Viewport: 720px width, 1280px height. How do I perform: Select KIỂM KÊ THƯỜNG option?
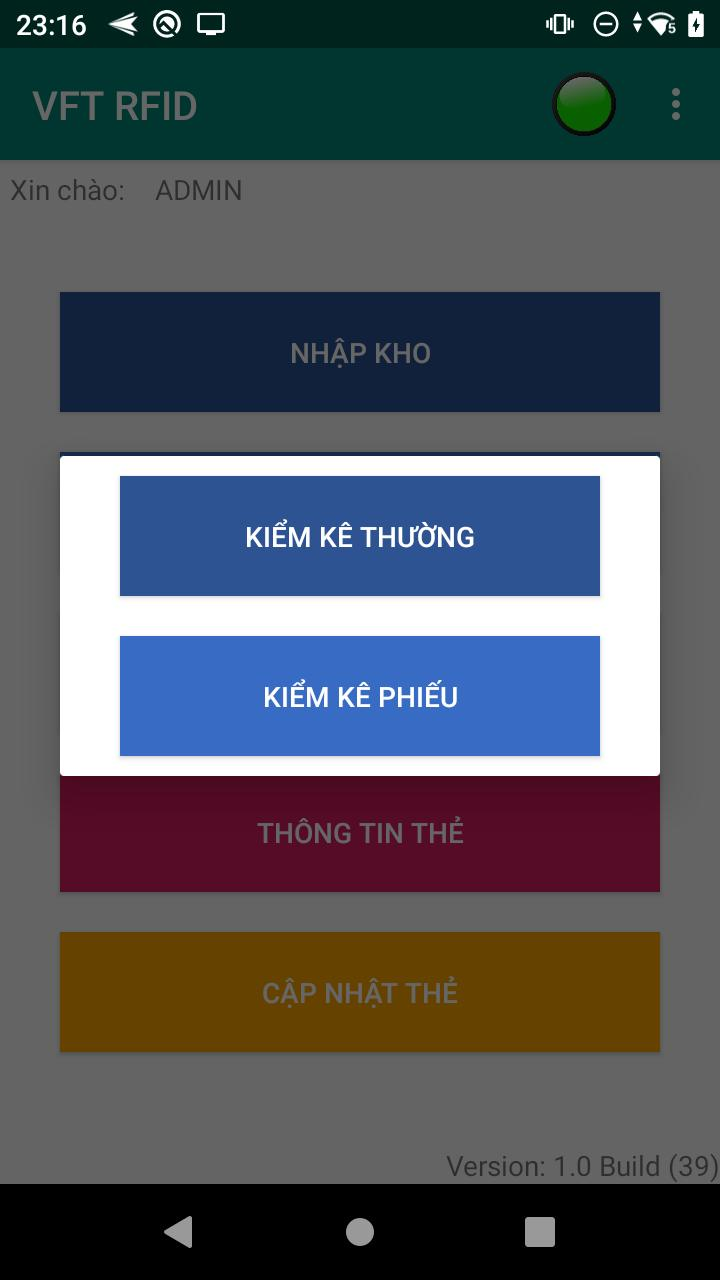[x=360, y=536]
